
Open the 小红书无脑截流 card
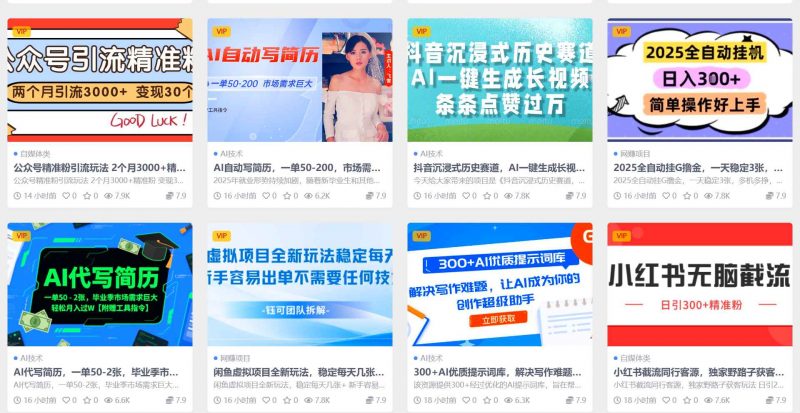click(700, 284)
